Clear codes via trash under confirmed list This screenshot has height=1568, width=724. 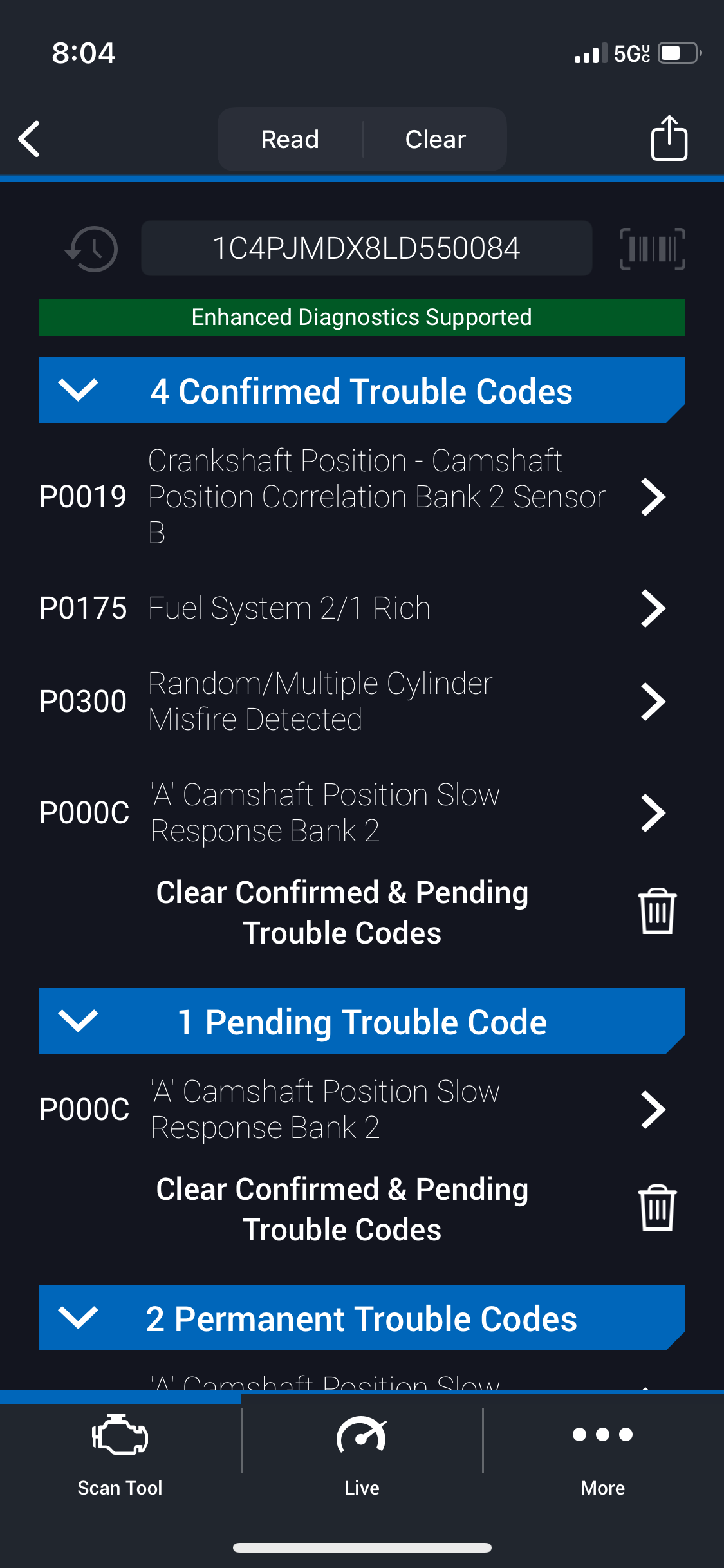pos(657,911)
